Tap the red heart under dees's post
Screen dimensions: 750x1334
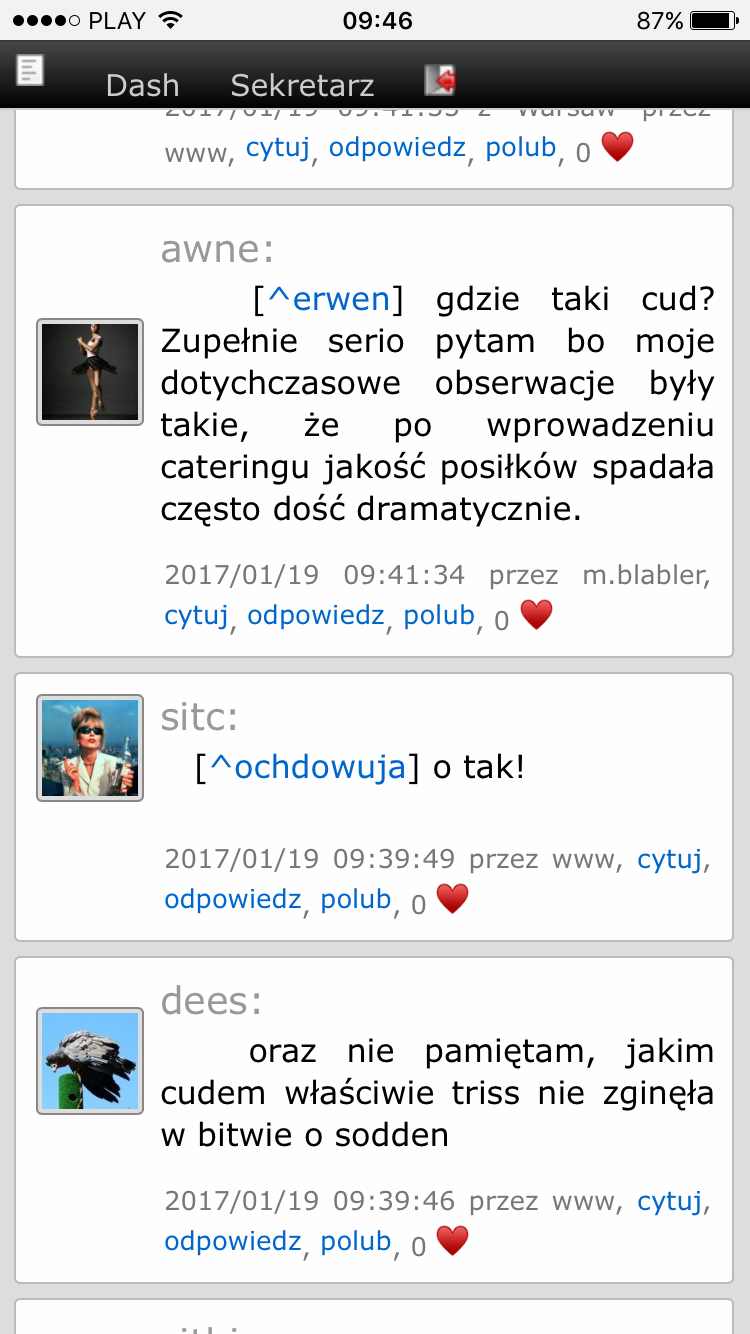click(453, 1241)
